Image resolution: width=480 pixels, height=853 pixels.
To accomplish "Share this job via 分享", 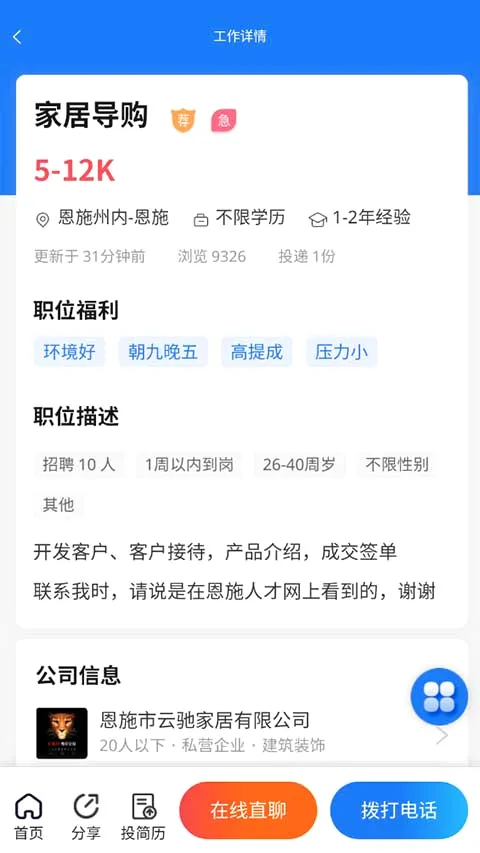I will click(86, 816).
